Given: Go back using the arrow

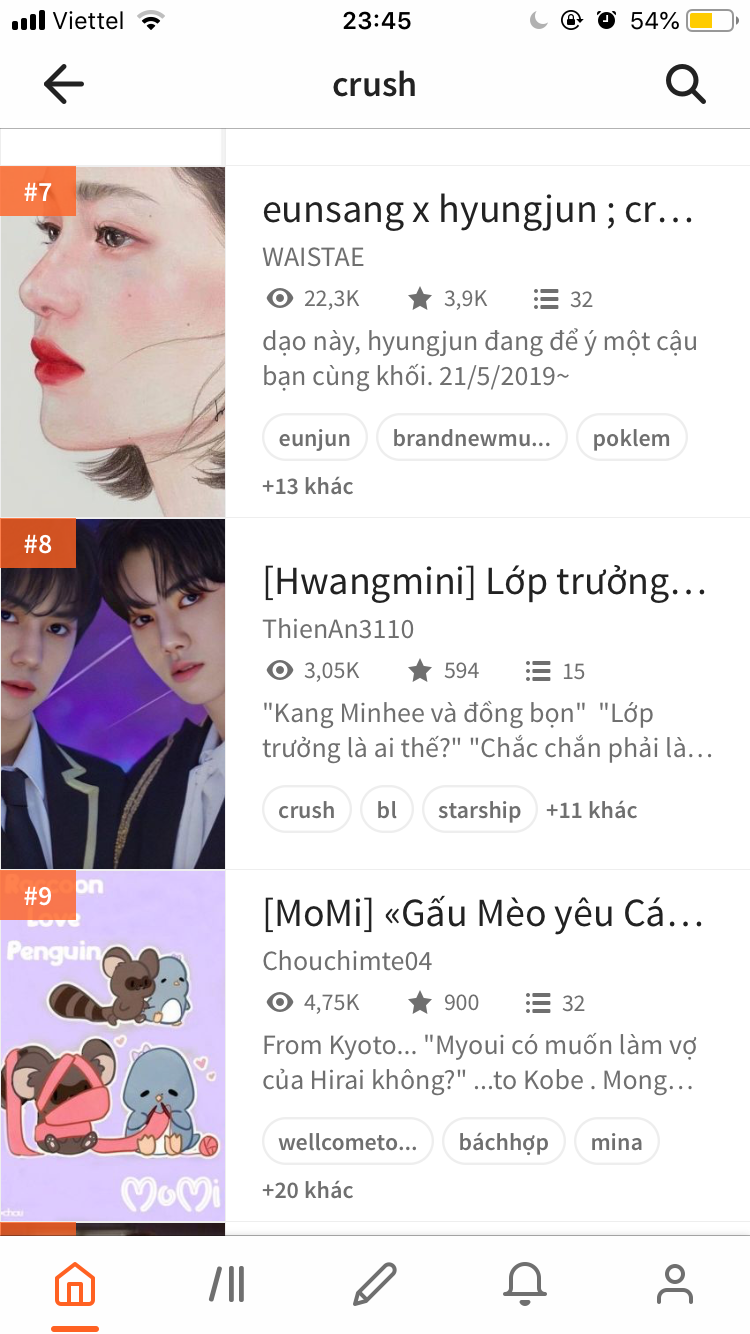Looking at the screenshot, I should [x=64, y=85].
